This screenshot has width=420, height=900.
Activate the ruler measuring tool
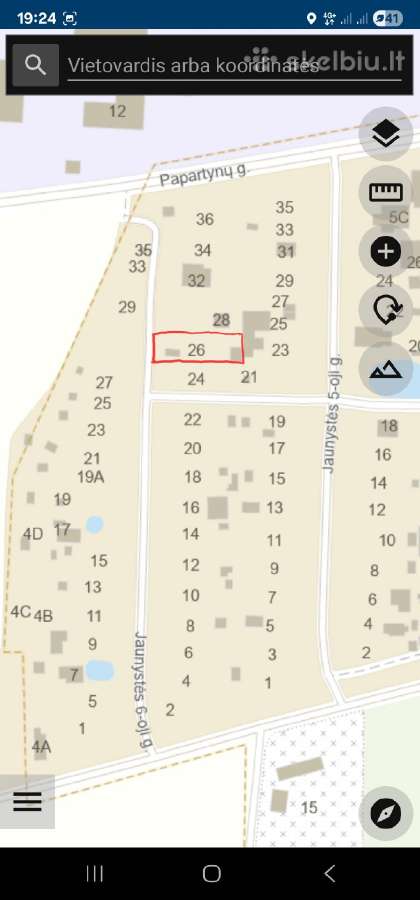click(x=386, y=192)
